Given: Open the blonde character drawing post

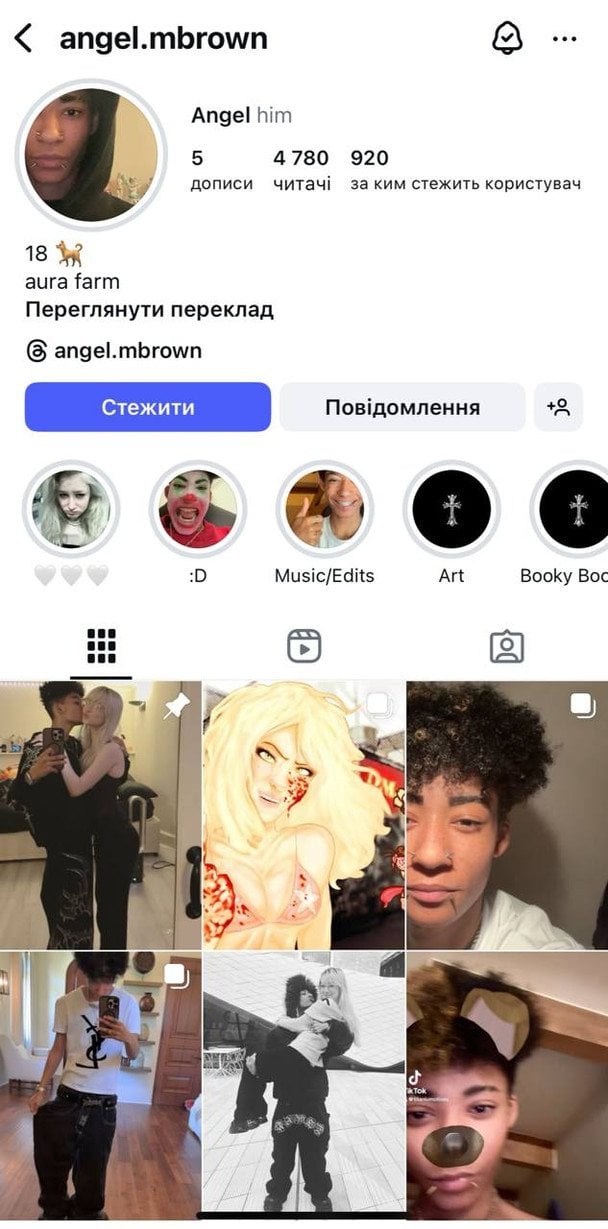Looking at the screenshot, I should coord(304,815).
